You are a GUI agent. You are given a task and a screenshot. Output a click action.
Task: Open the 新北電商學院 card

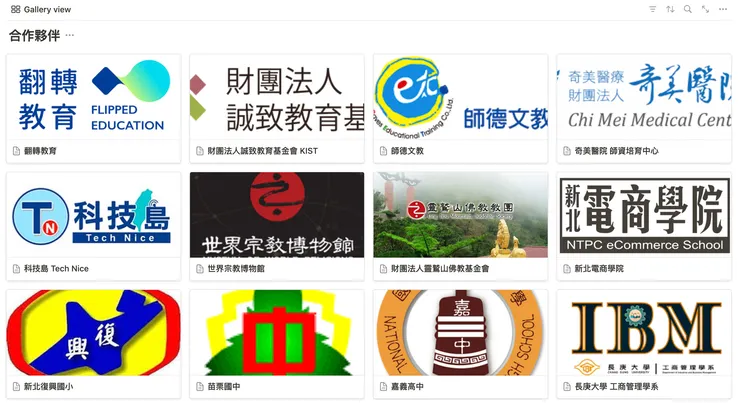[644, 226]
